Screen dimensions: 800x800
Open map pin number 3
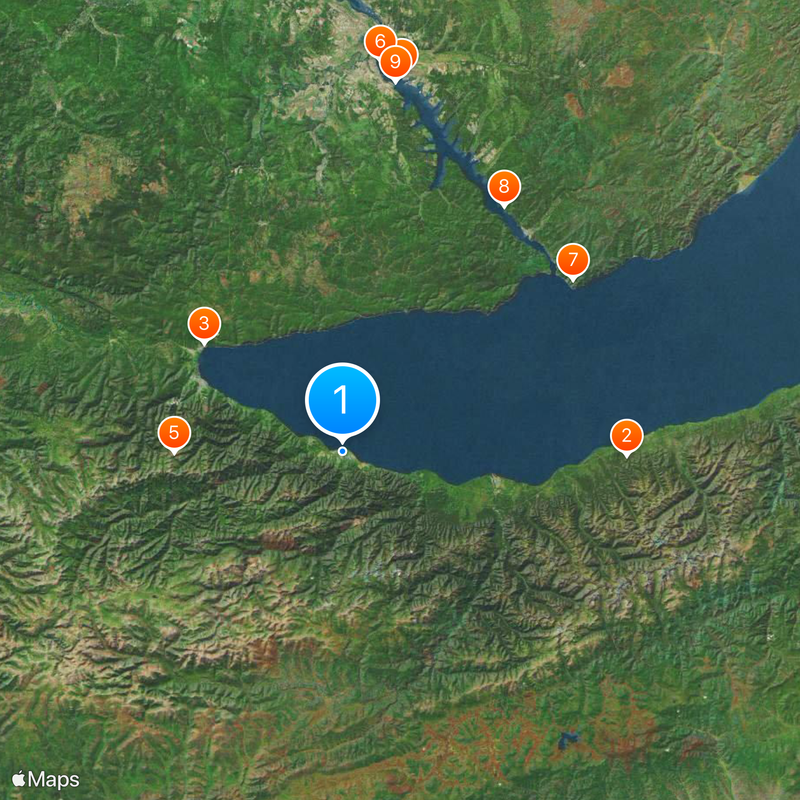(x=204, y=323)
